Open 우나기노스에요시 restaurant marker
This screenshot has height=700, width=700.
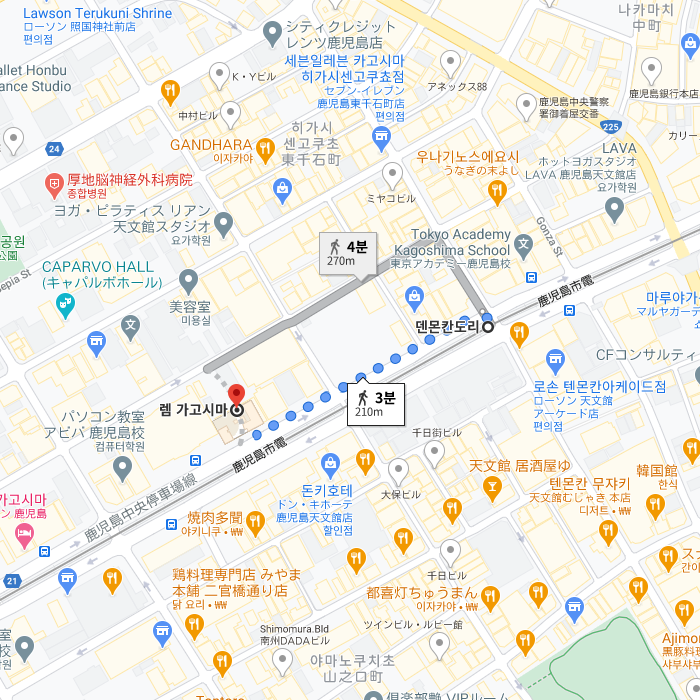497,189
